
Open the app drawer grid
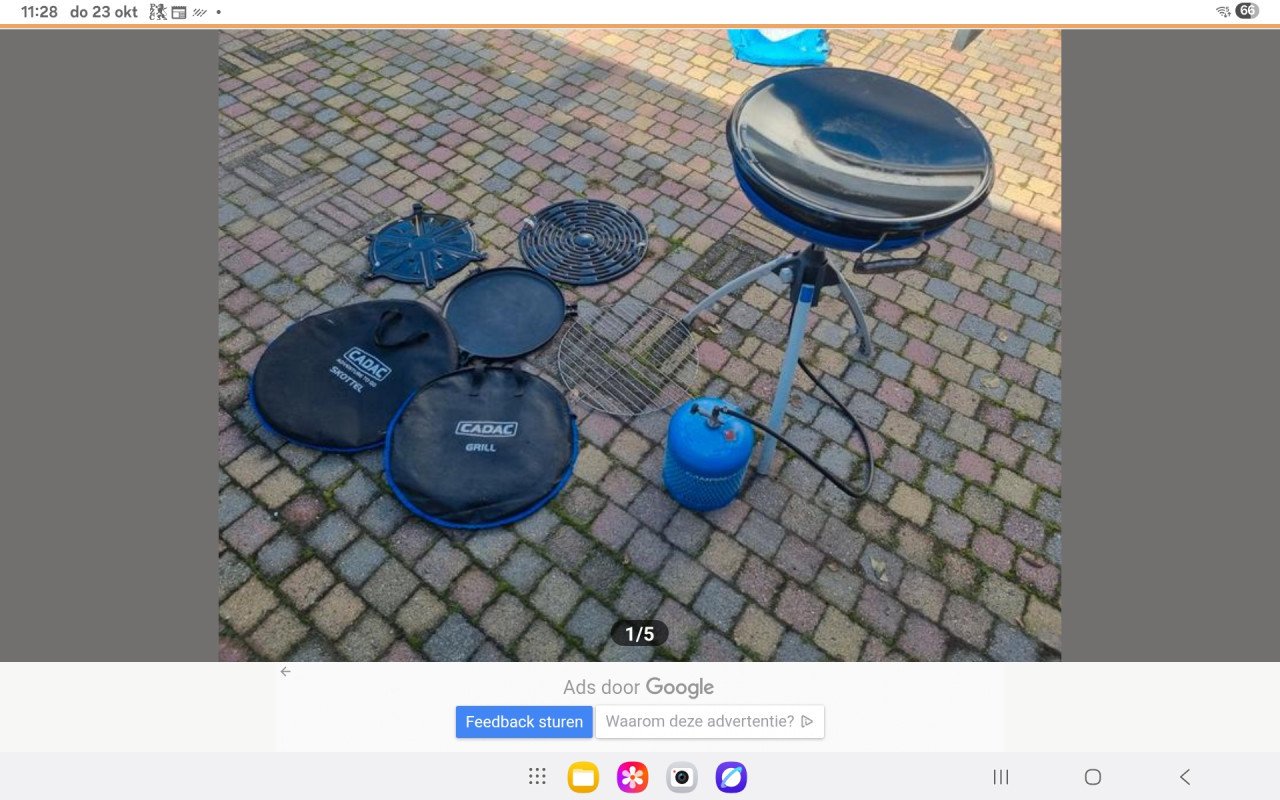point(537,777)
